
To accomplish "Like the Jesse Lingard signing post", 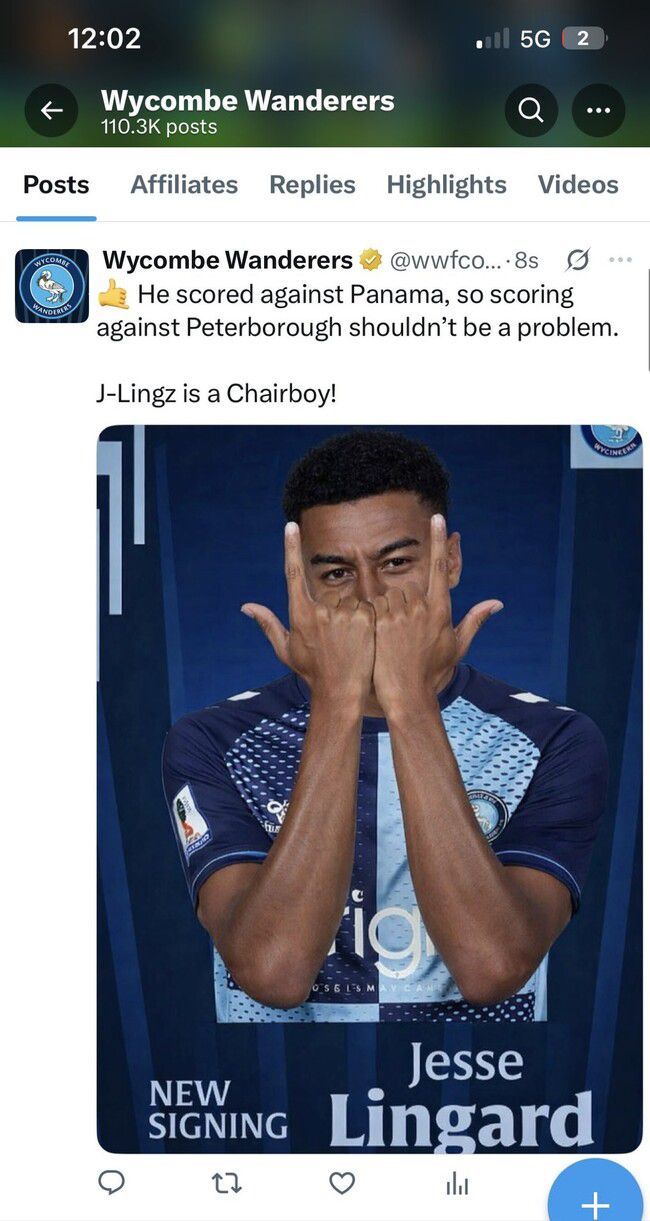I will coord(342,1184).
